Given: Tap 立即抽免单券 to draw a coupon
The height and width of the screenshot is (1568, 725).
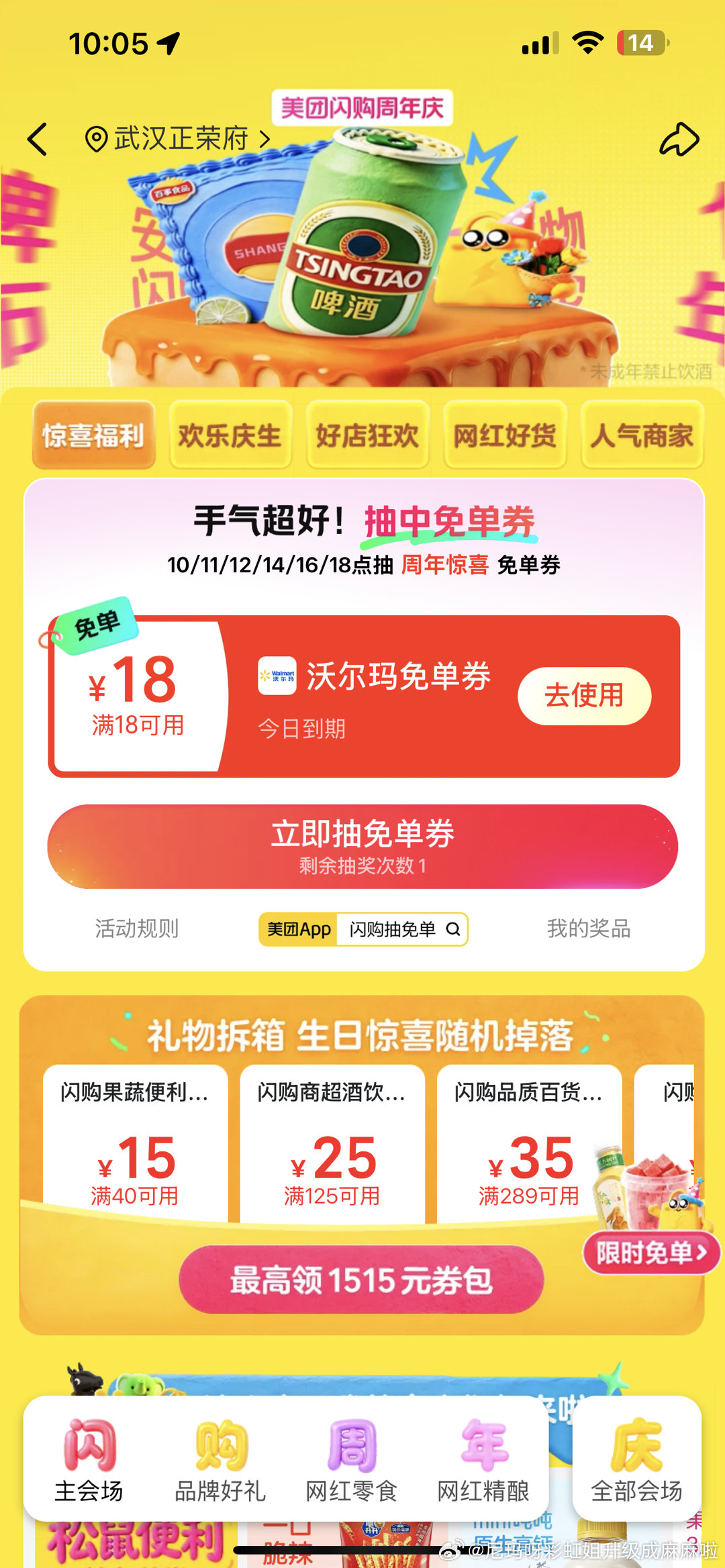Looking at the screenshot, I should click(362, 846).
